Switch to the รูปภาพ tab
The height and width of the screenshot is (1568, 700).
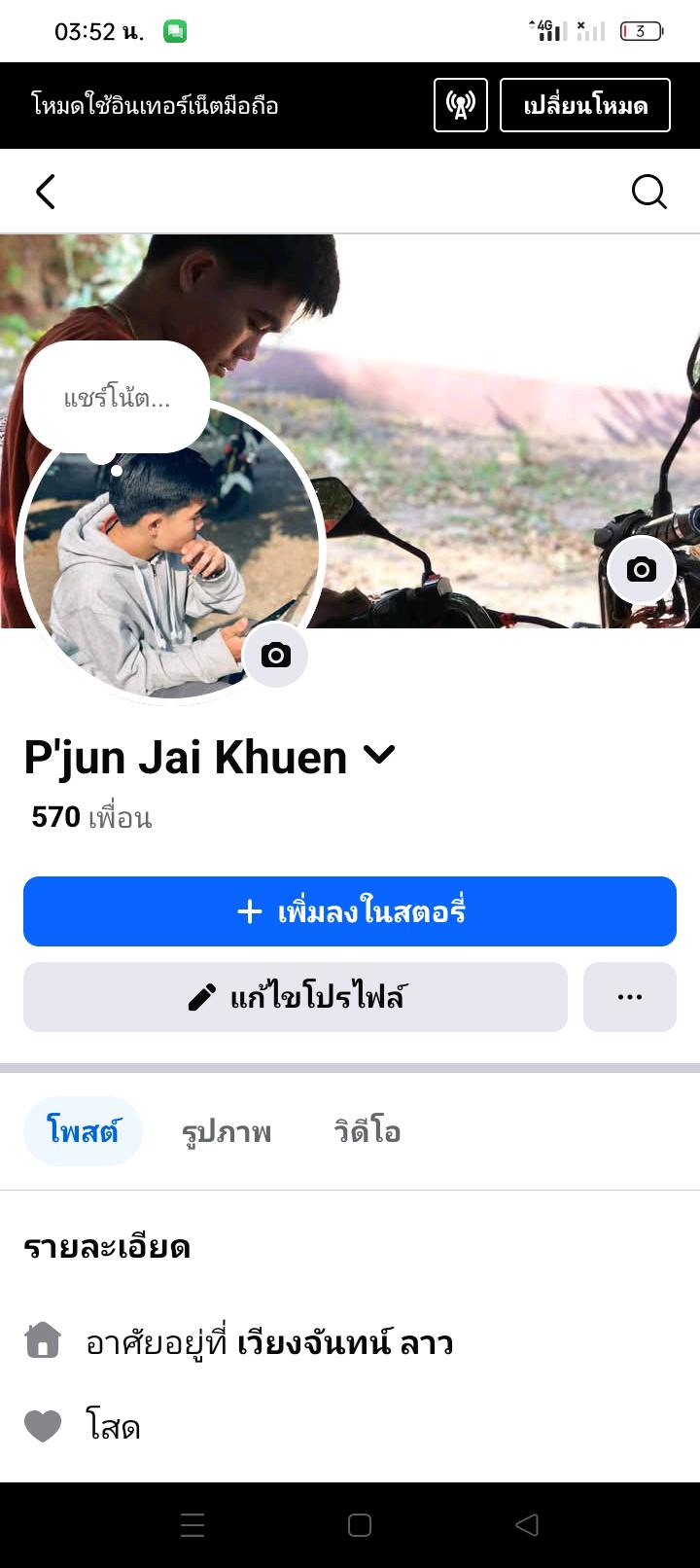point(227,1132)
